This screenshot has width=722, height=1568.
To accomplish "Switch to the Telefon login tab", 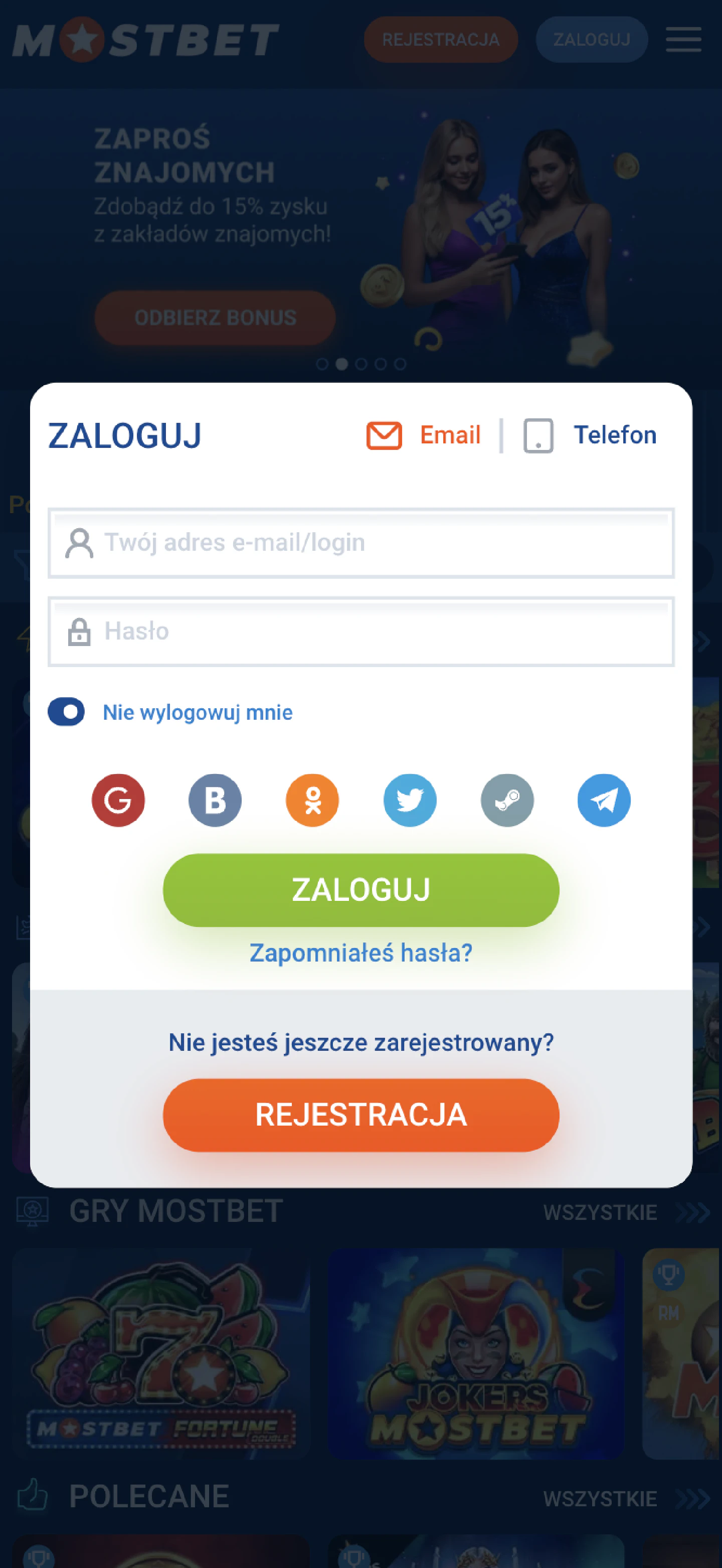I will [590, 435].
